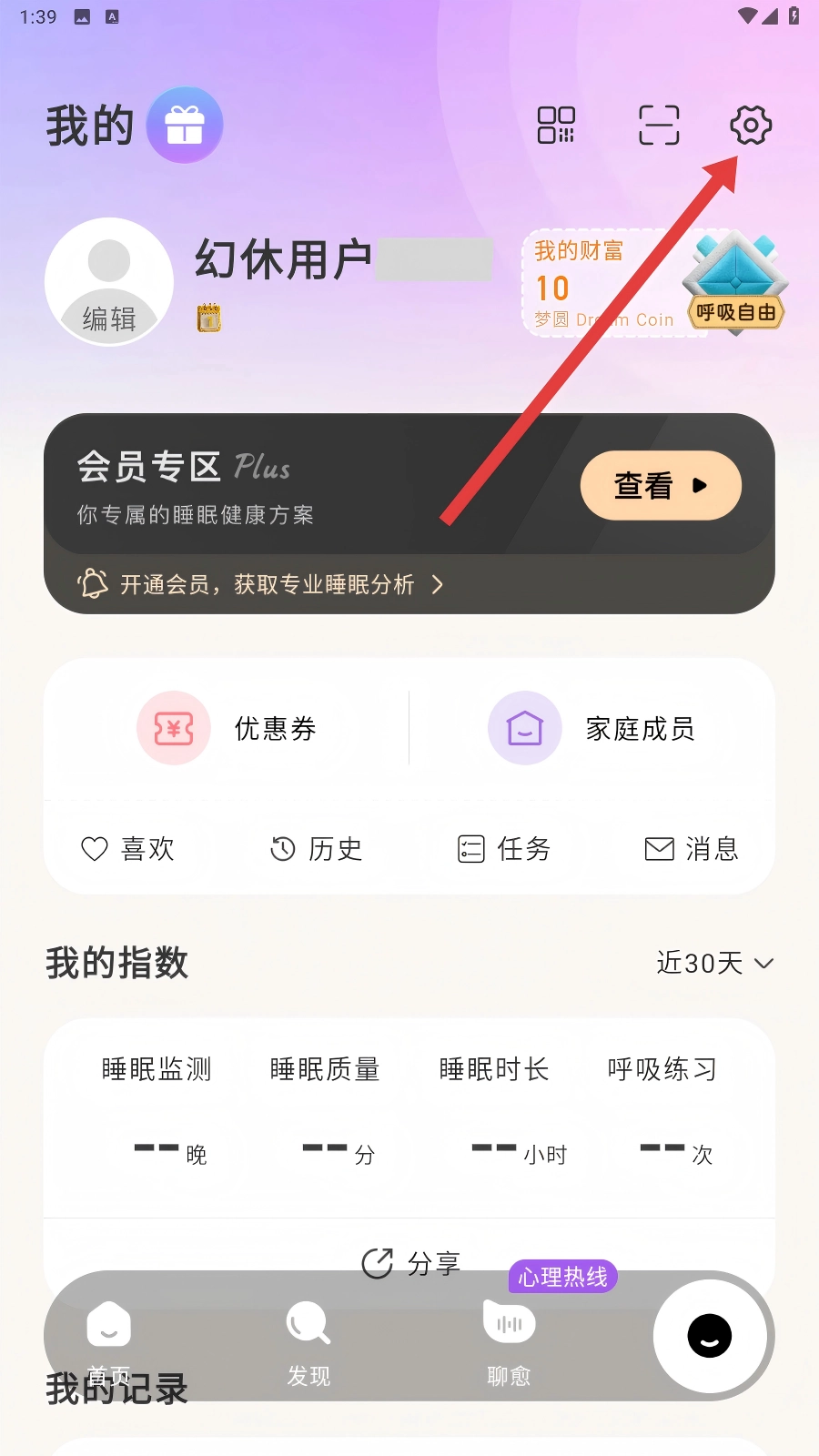View 历史 history
Image resolution: width=819 pixels, height=1456 pixels.
coord(317,849)
